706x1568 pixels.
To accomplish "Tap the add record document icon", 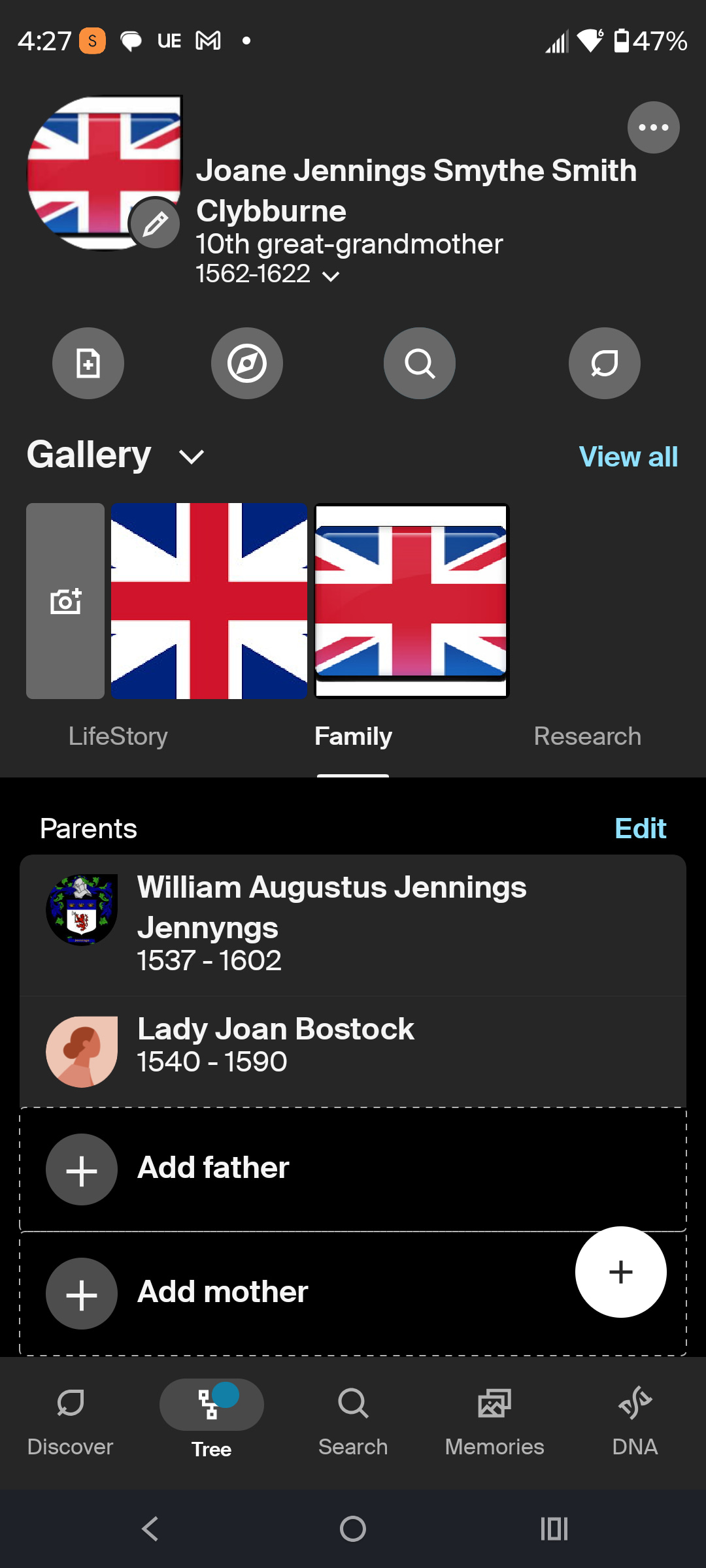I will pos(88,363).
